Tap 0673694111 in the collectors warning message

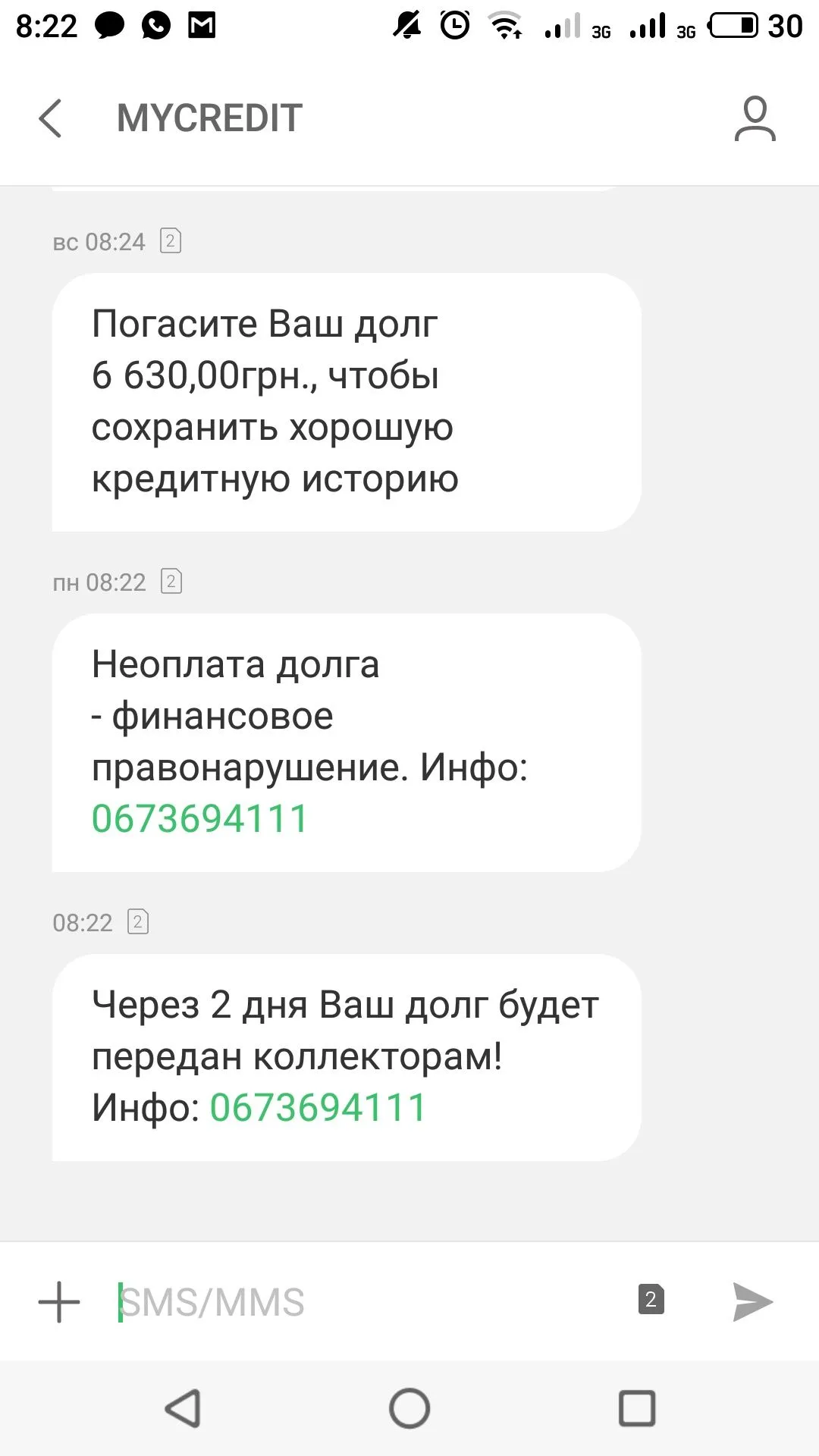(319, 1106)
